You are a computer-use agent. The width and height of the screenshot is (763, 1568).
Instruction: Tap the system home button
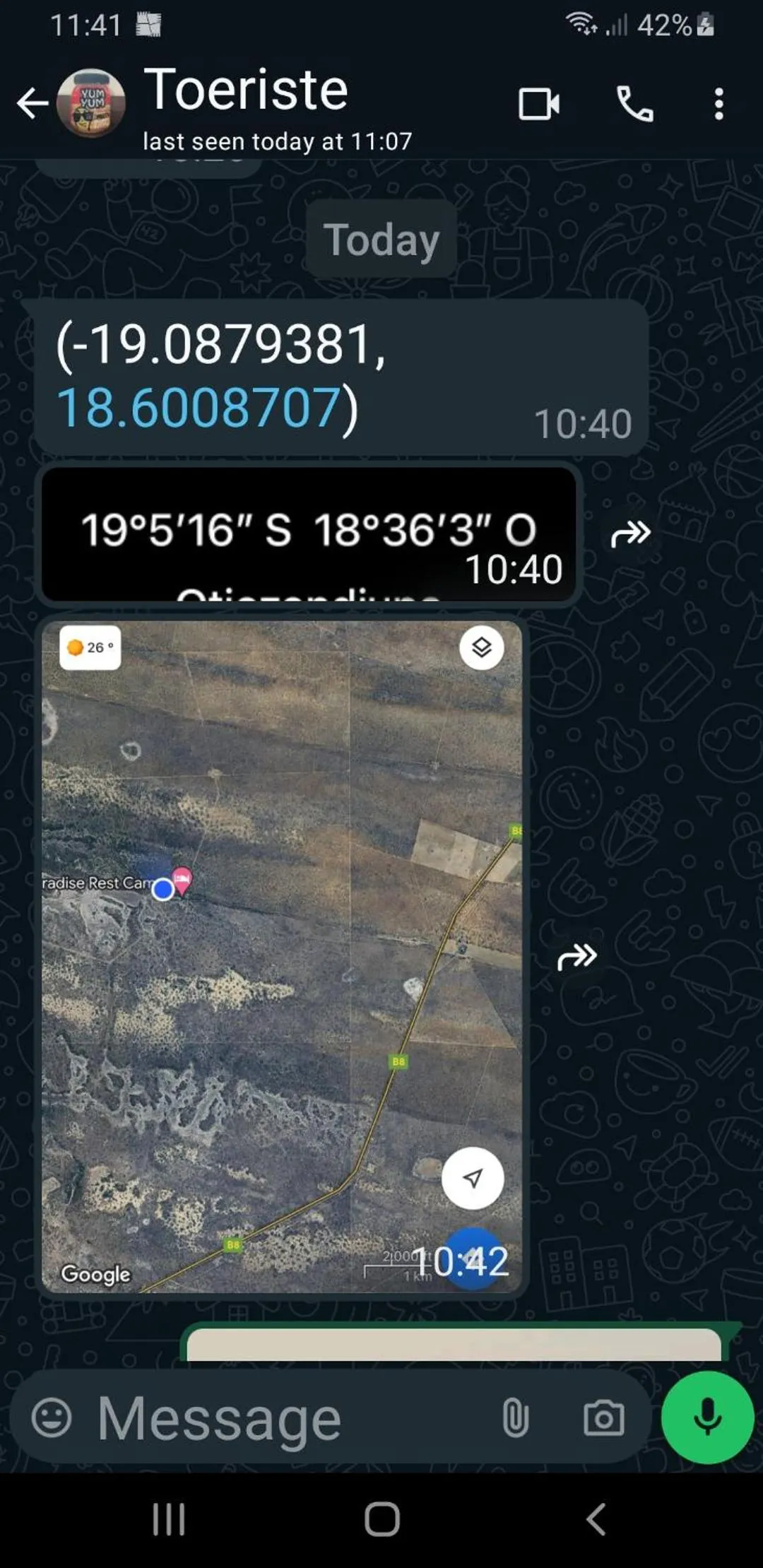coord(381,1519)
